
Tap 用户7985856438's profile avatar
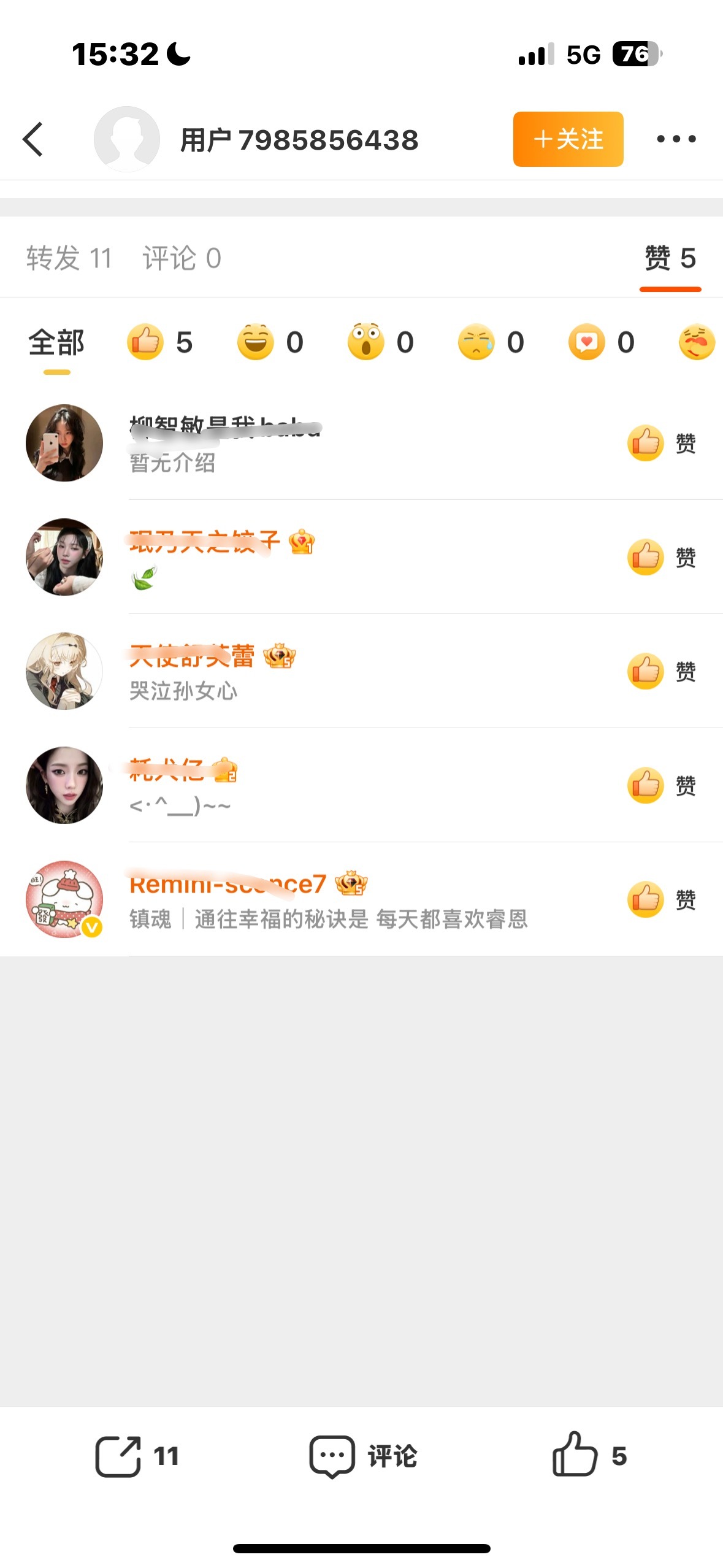[126, 140]
